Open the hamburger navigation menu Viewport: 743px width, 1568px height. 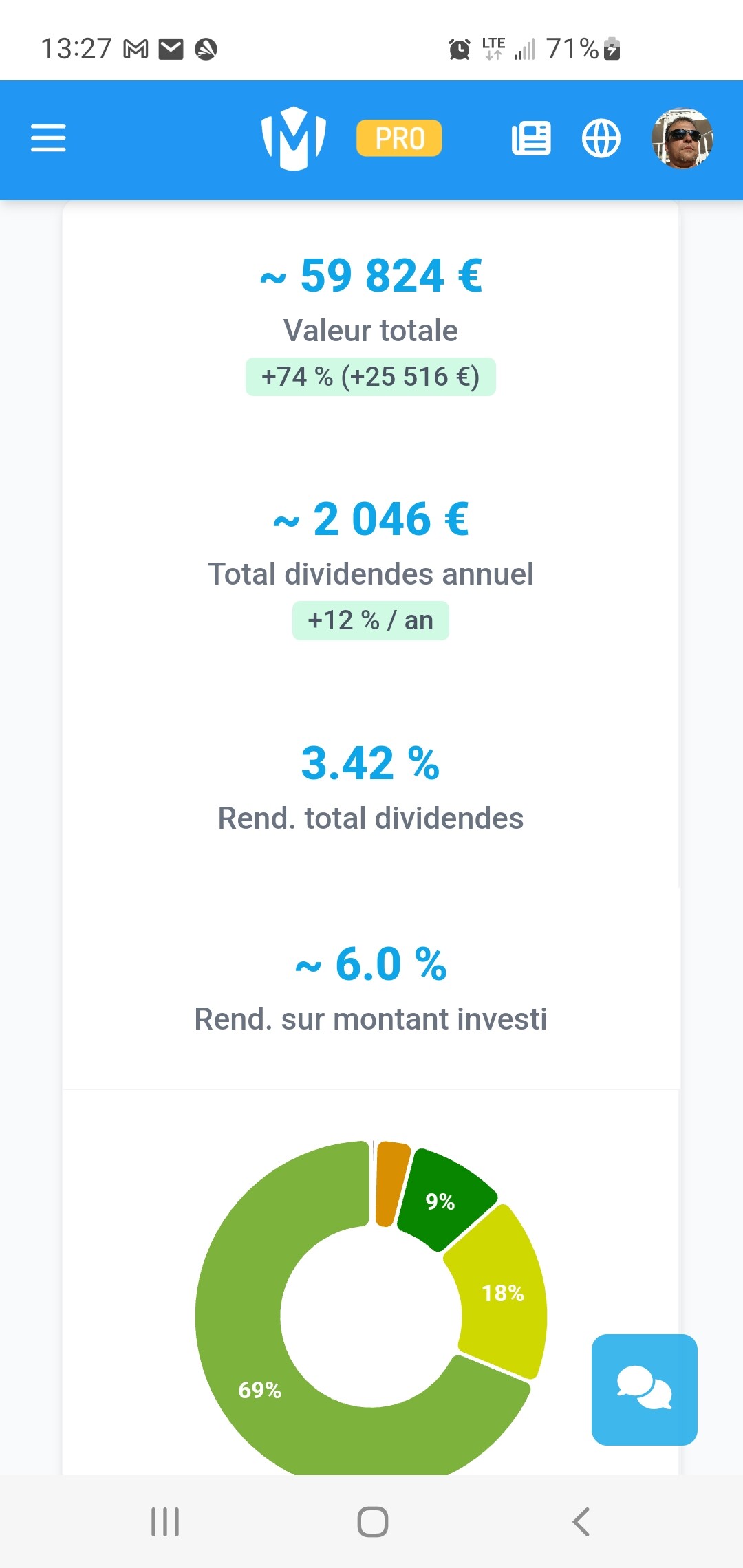[x=48, y=138]
